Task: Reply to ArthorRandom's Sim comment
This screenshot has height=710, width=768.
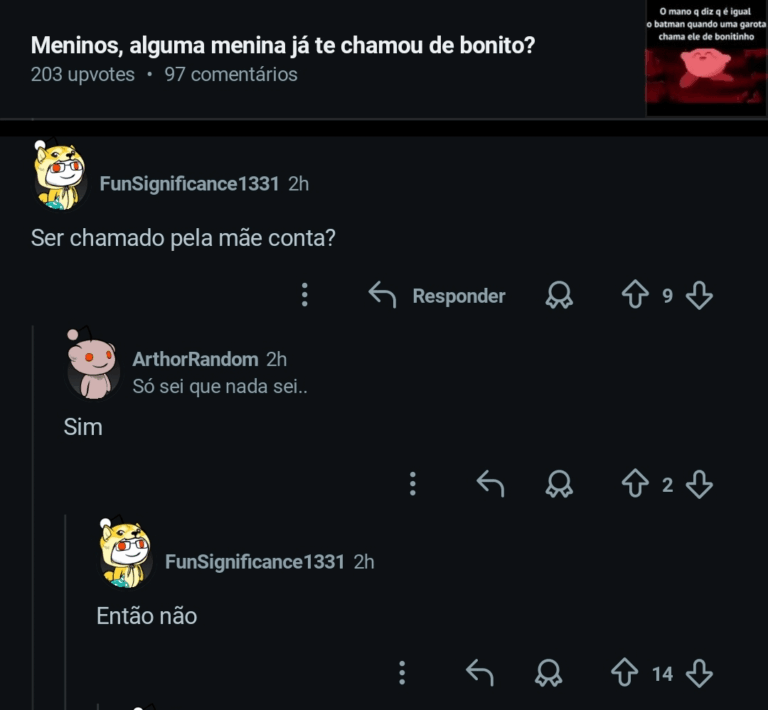Action: click(490, 485)
